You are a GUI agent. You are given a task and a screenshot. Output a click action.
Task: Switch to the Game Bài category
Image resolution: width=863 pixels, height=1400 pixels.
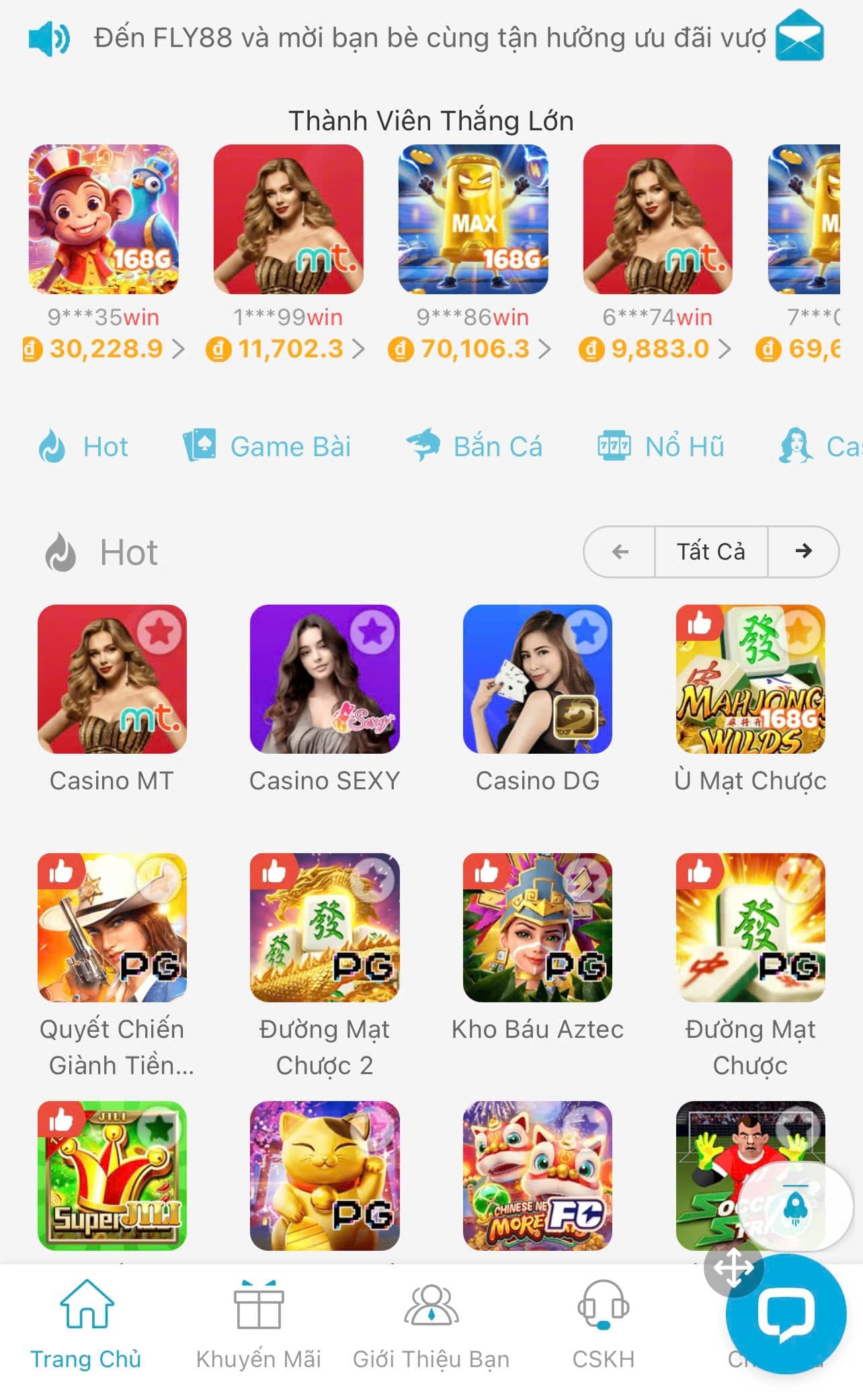coord(268,446)
